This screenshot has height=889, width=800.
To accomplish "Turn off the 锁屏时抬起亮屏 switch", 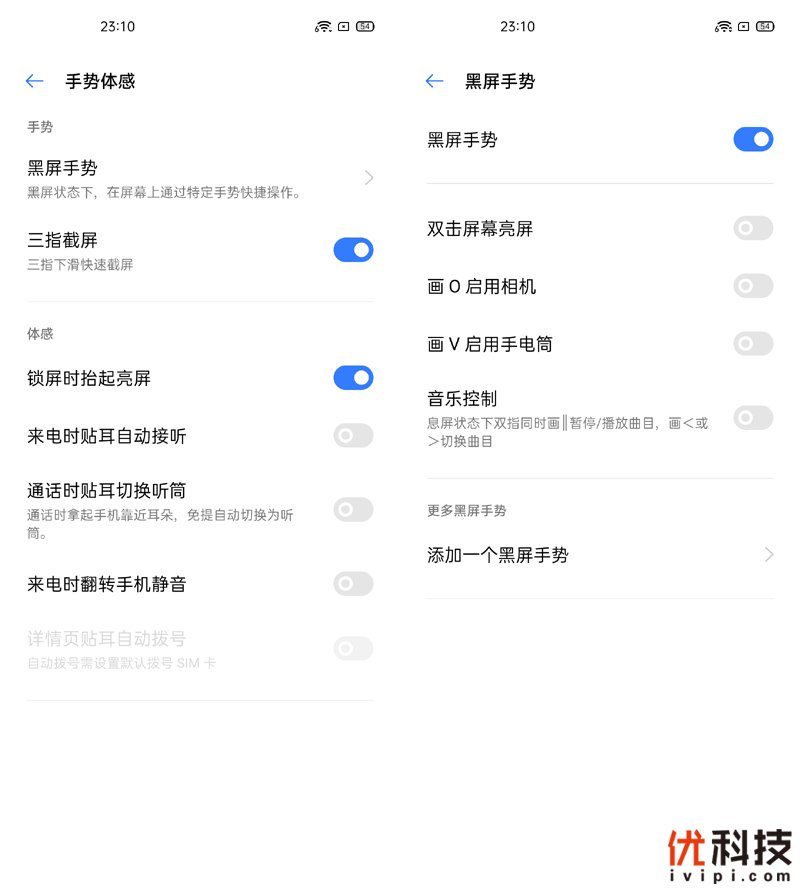I will tap(353, 378).
